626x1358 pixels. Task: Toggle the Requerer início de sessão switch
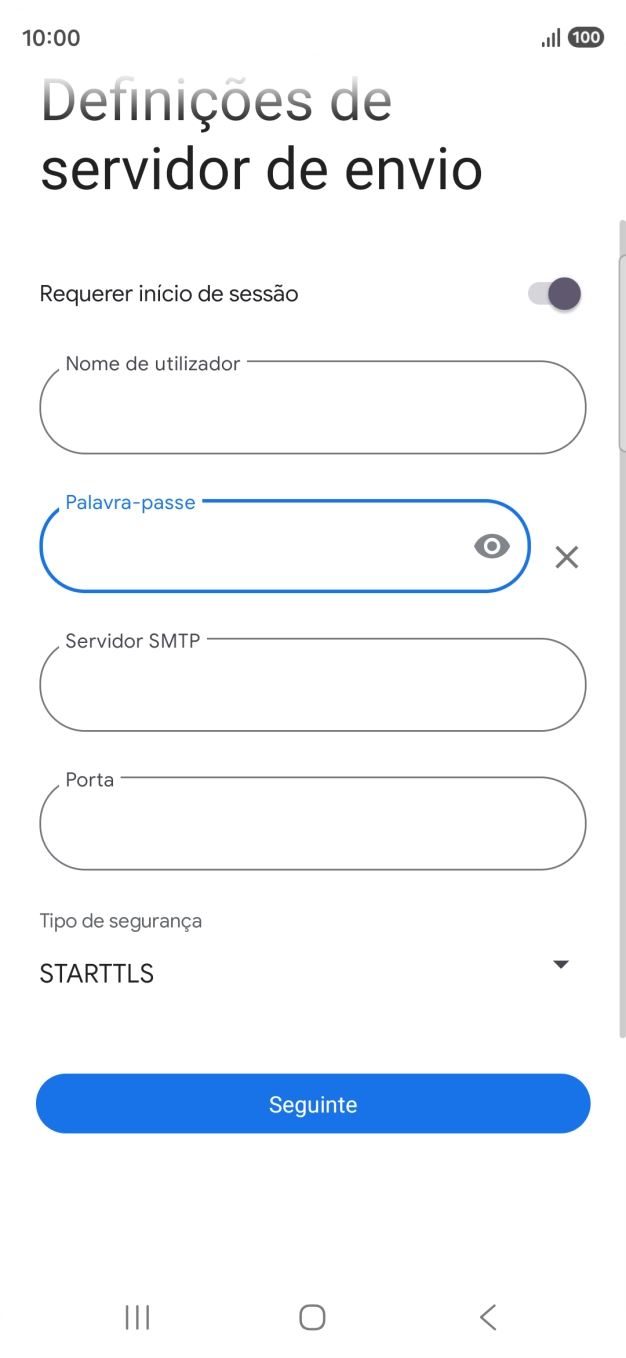coord(555,294)
